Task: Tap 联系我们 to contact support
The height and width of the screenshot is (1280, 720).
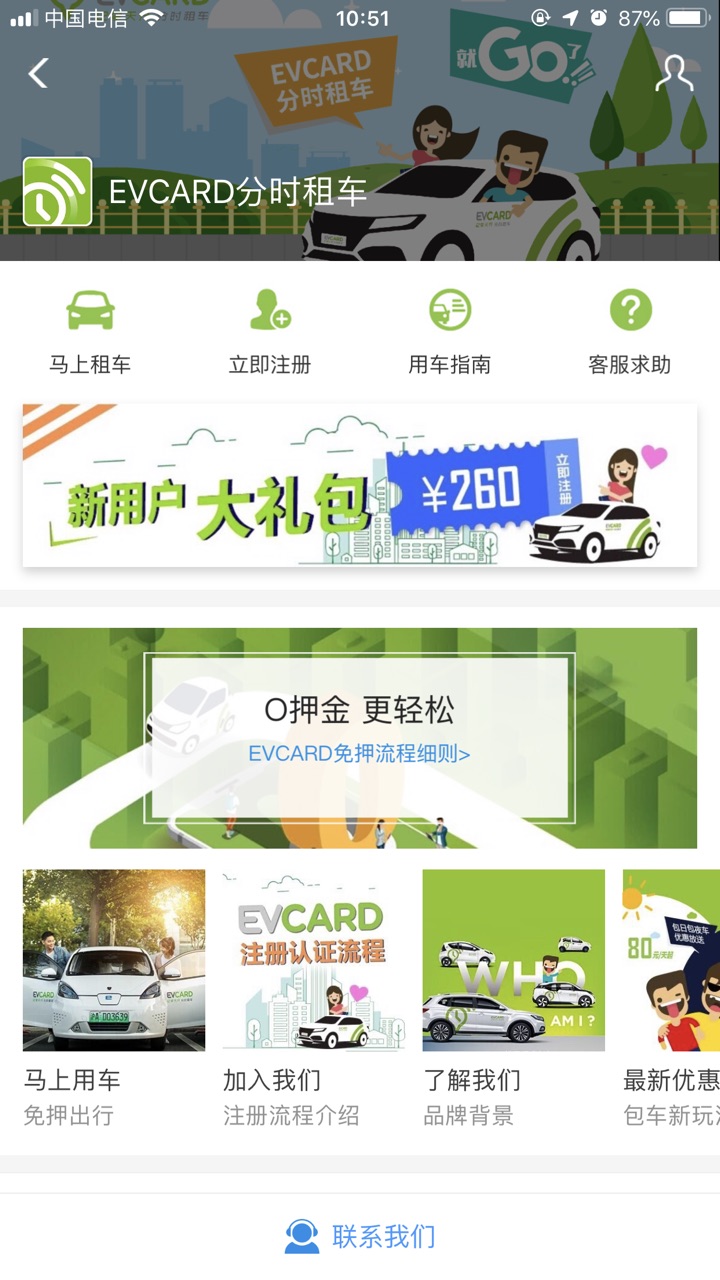Action: (360, 1236)
